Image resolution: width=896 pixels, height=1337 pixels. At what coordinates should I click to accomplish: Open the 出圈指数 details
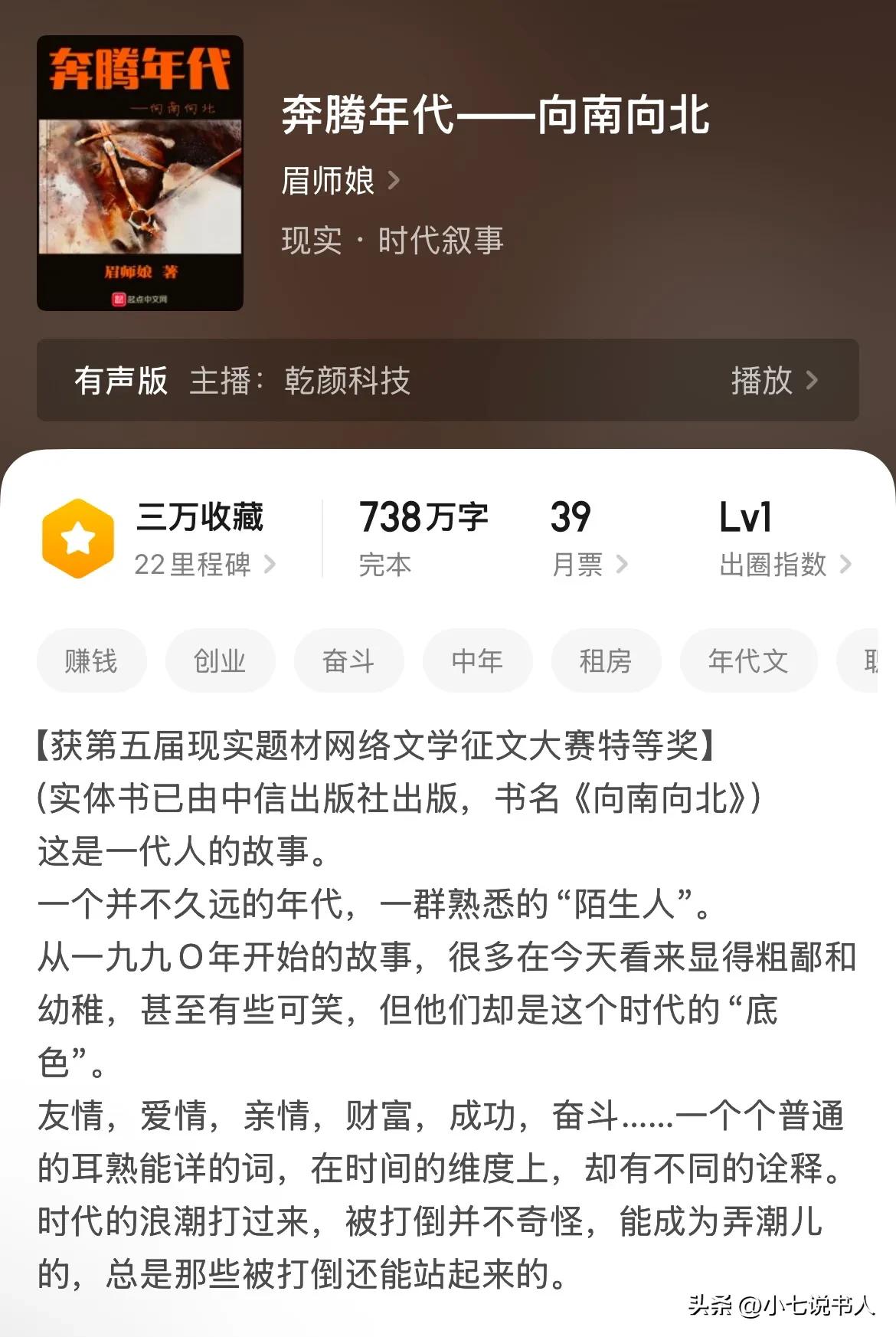784,565
